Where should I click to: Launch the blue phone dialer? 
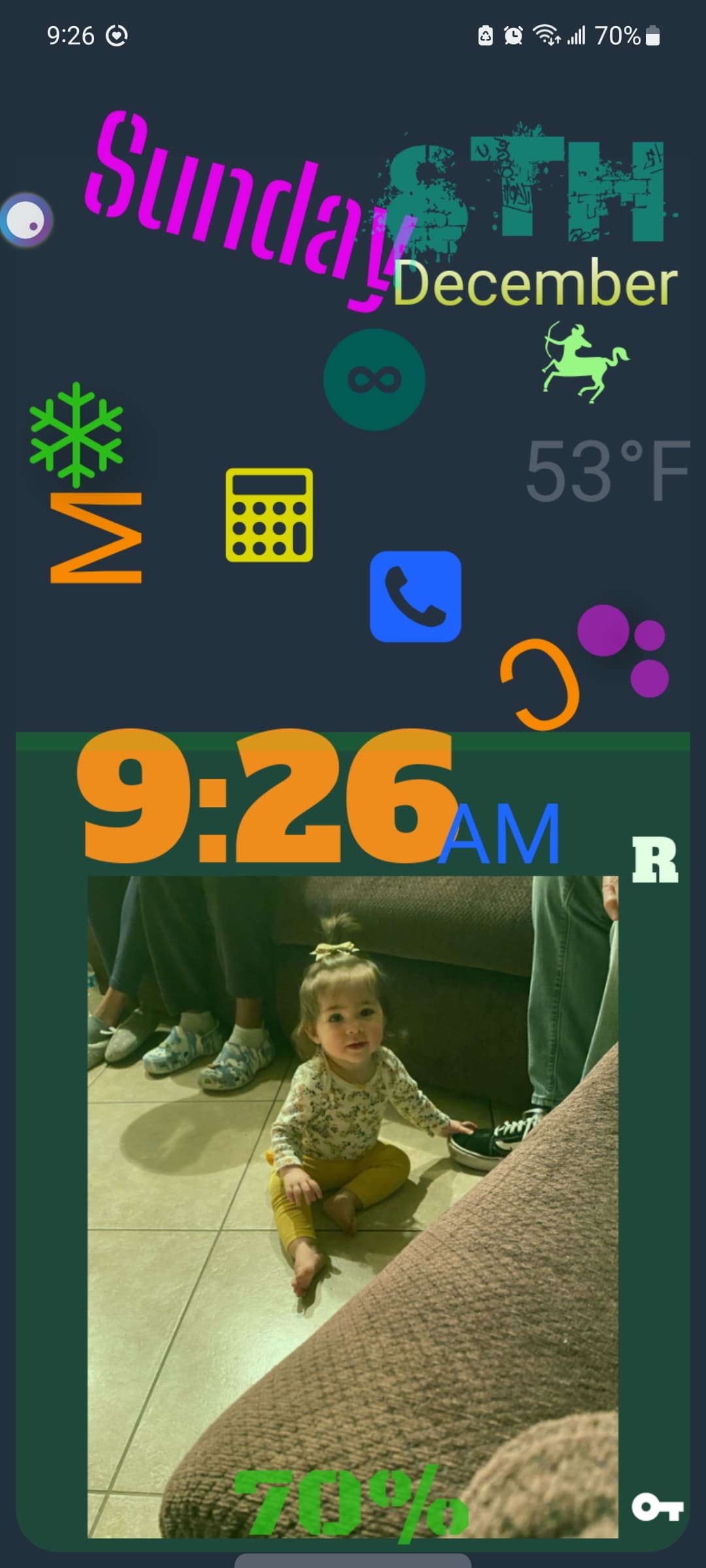[x=416, y=596]
